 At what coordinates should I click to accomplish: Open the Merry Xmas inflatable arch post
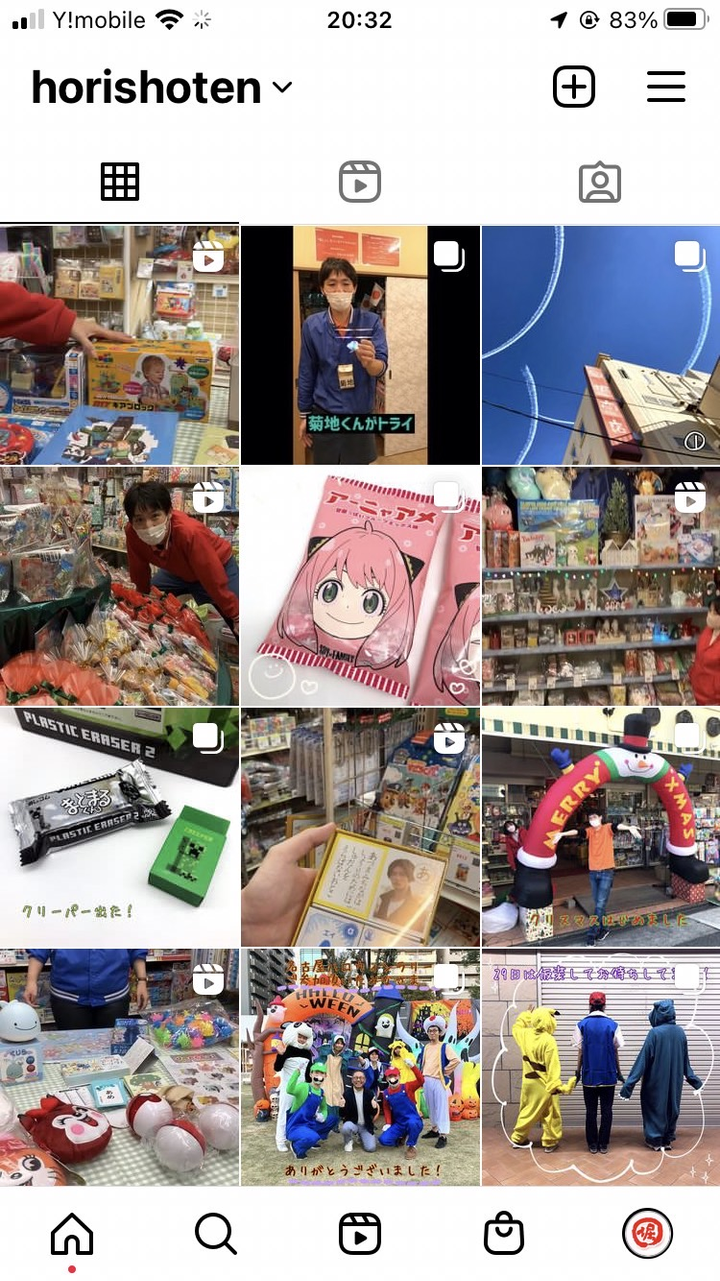600,827
